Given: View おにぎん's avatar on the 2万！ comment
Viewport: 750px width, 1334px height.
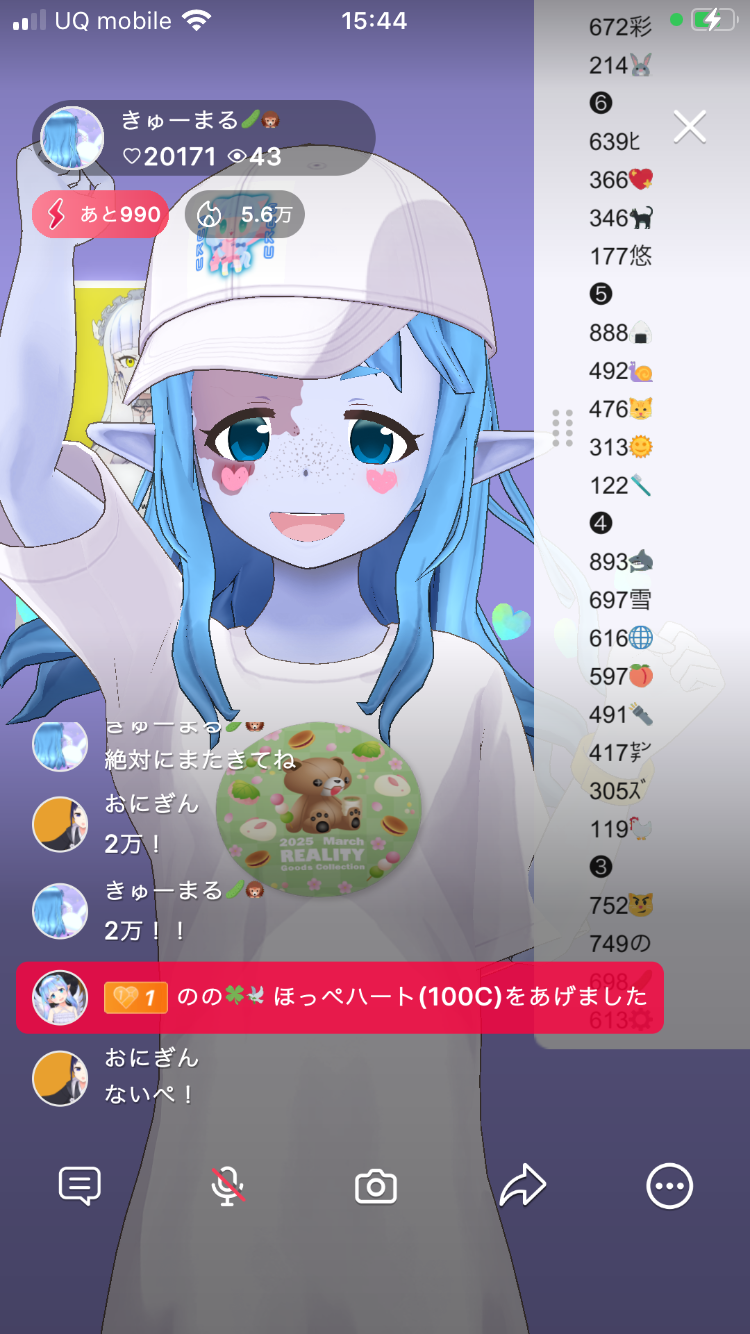Looking at the screenshot, I should click(60, 824).
